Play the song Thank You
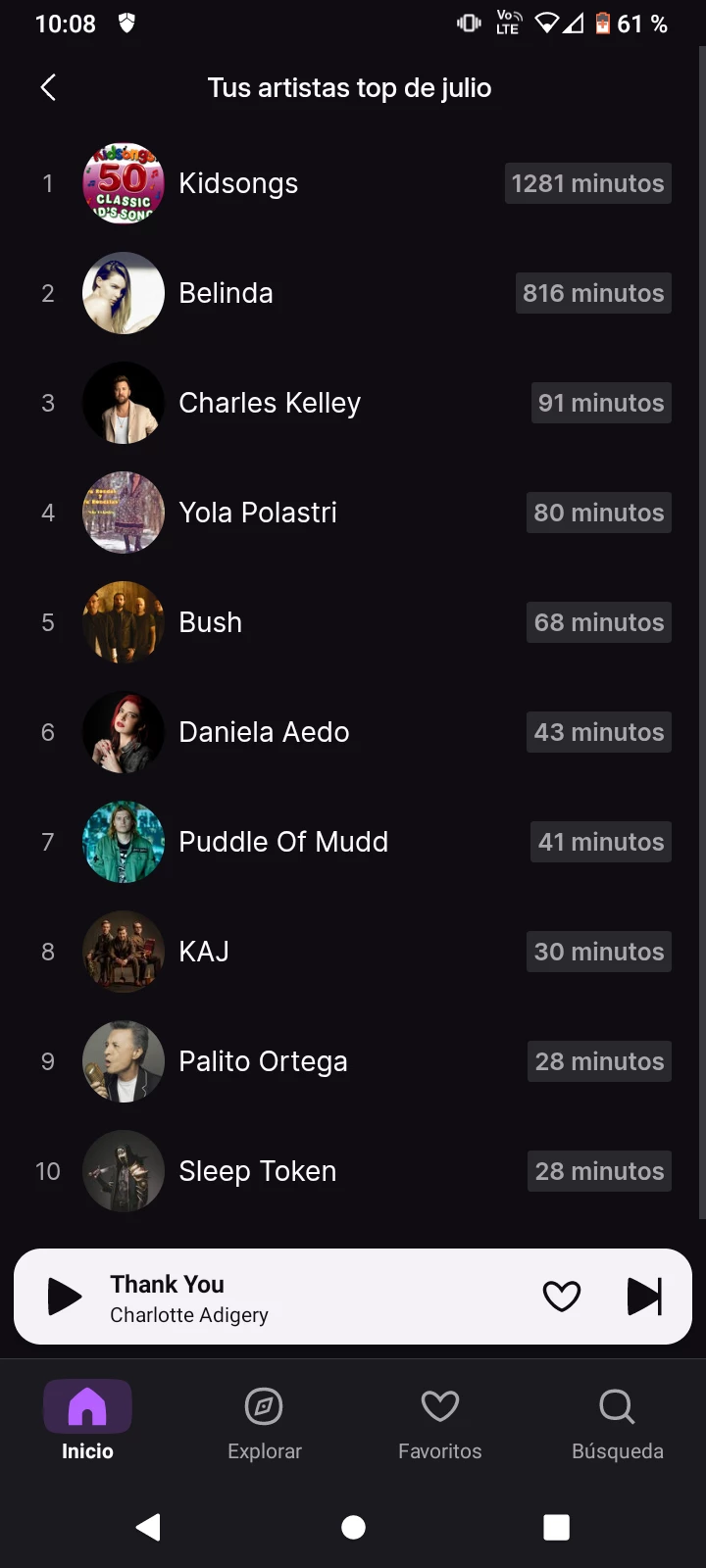 pyautogui.click(x=65, y=1297)
